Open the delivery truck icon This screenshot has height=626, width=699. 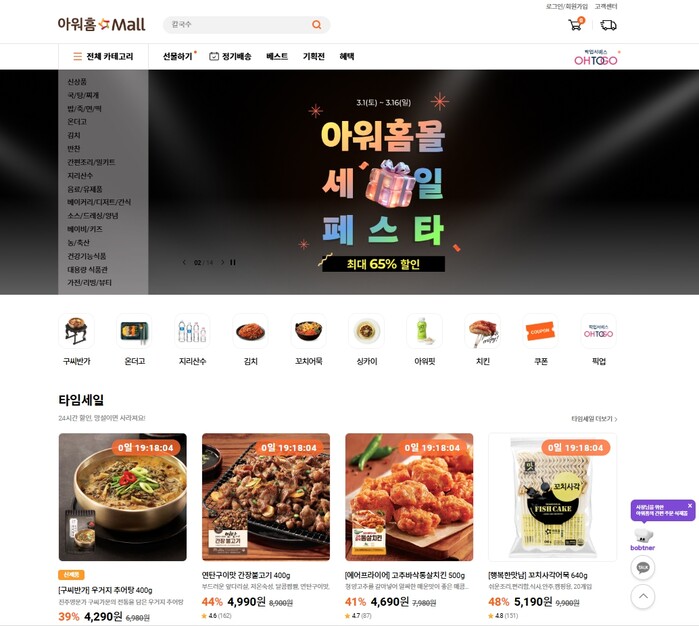coord(608,25)
